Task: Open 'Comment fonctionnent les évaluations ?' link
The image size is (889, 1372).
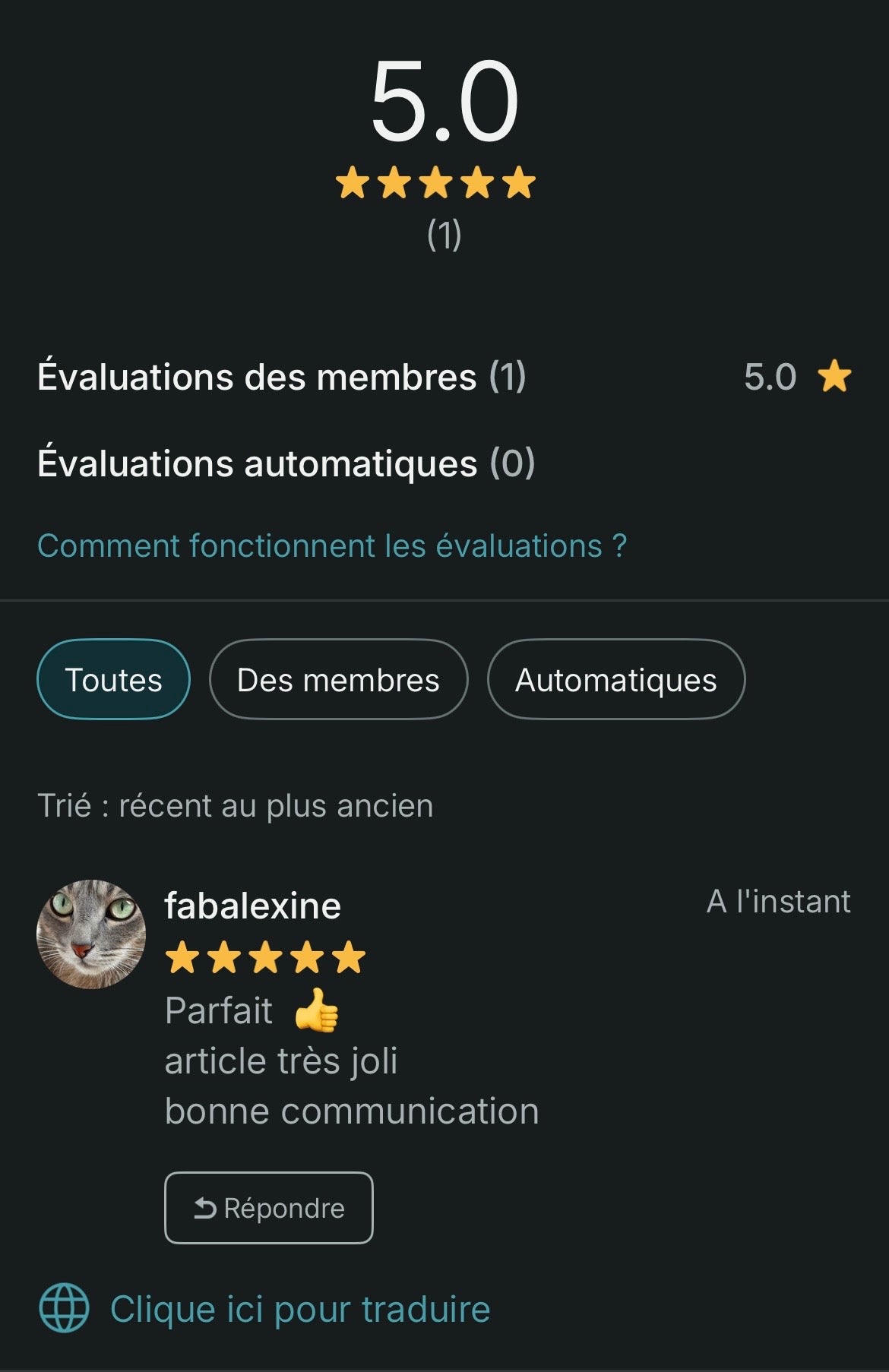Action: (x=332, y=546)
